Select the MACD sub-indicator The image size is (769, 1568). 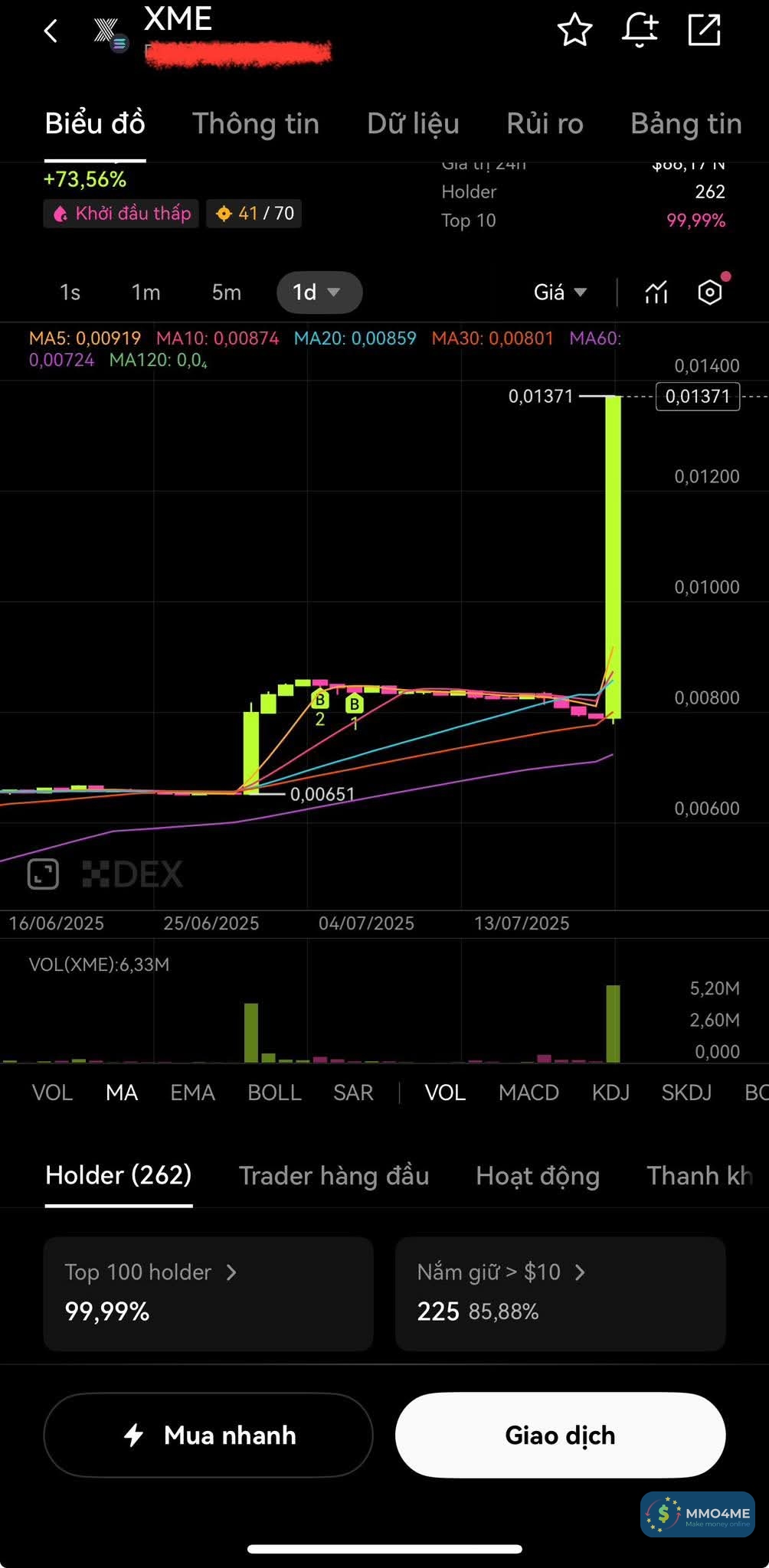tap(528, 1093)
